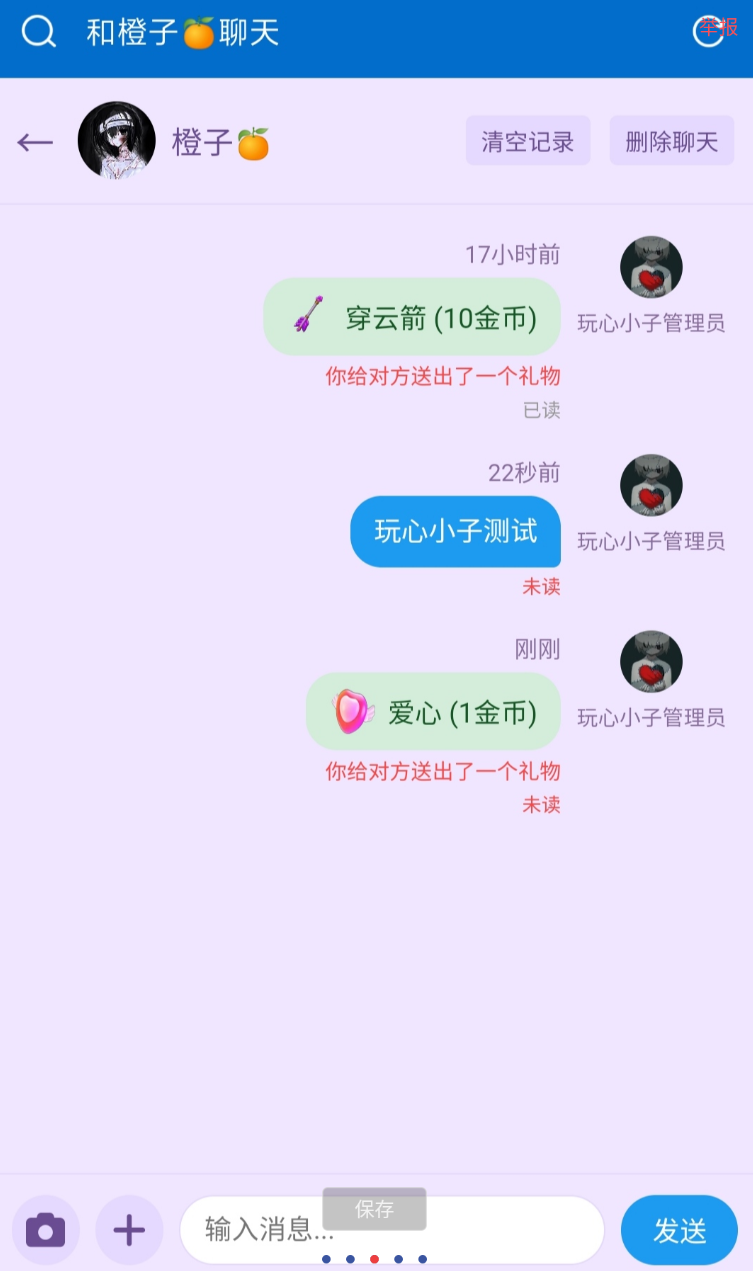
Task: Open the 穿云箭 (10金币) gift message
Action: tap(412, 317)
